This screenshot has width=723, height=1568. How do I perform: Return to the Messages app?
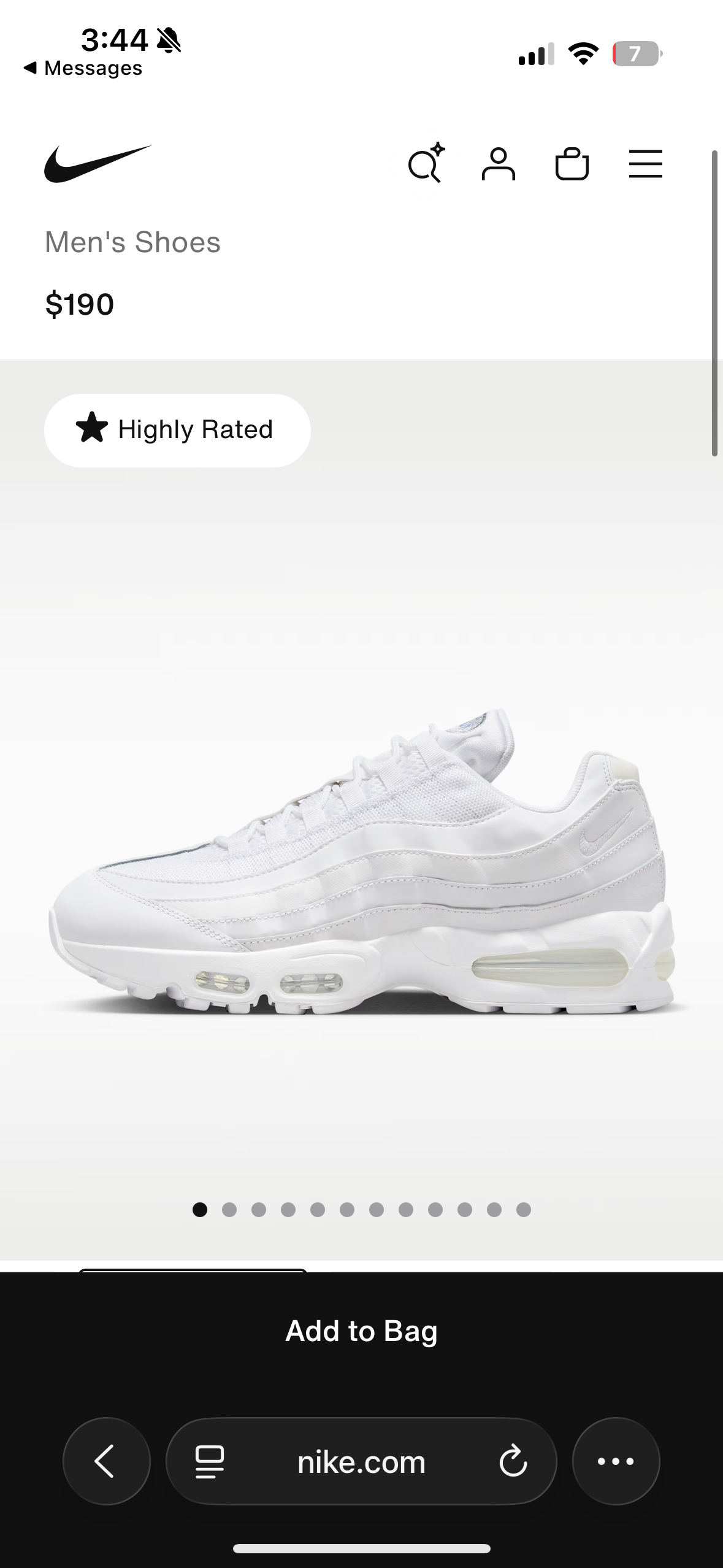(83, 68)
